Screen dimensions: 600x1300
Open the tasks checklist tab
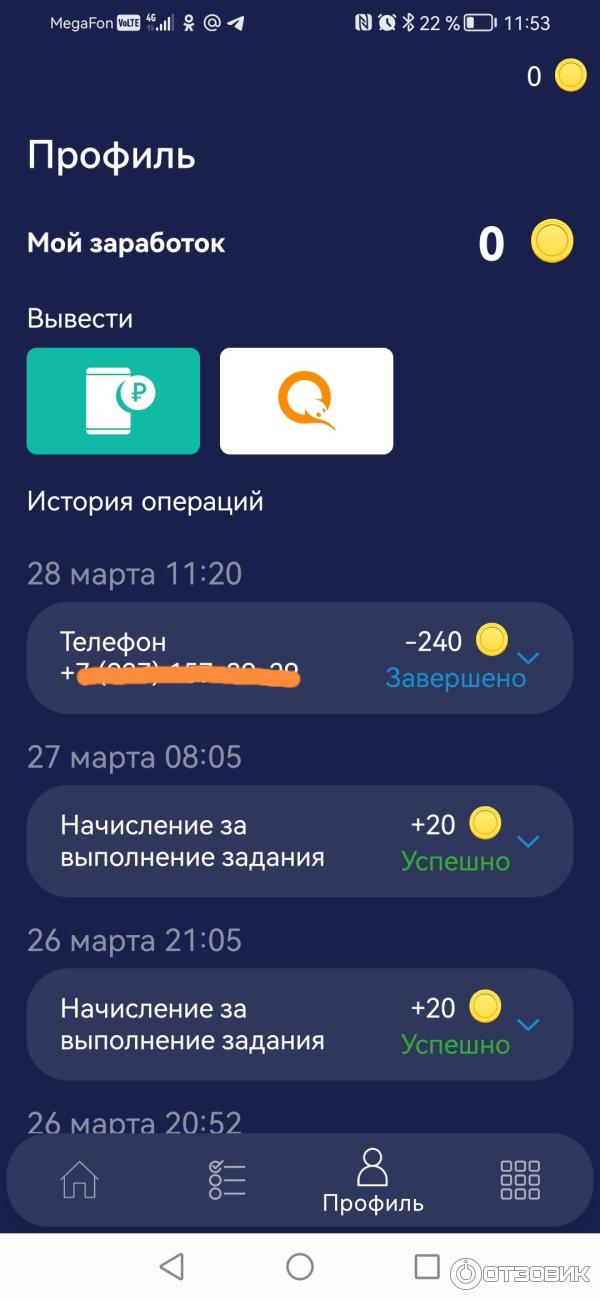click(x=227, y=1180)
